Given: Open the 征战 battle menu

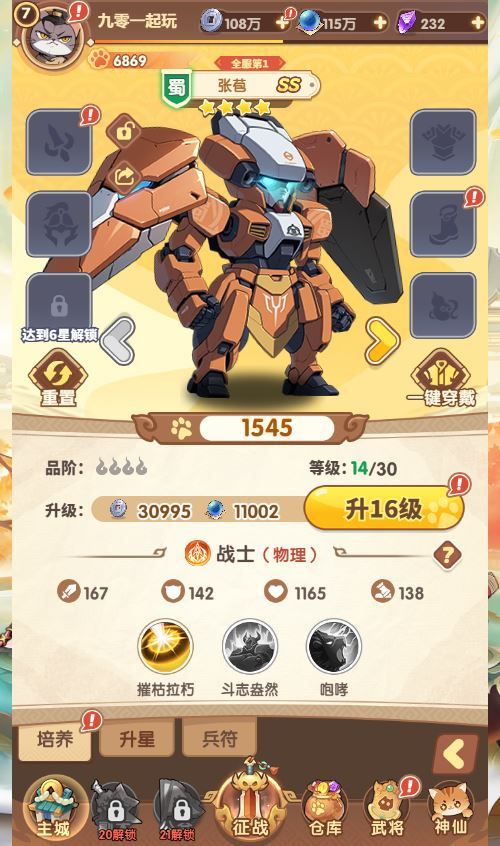Looking at the screenshot, I should point(250,801).
